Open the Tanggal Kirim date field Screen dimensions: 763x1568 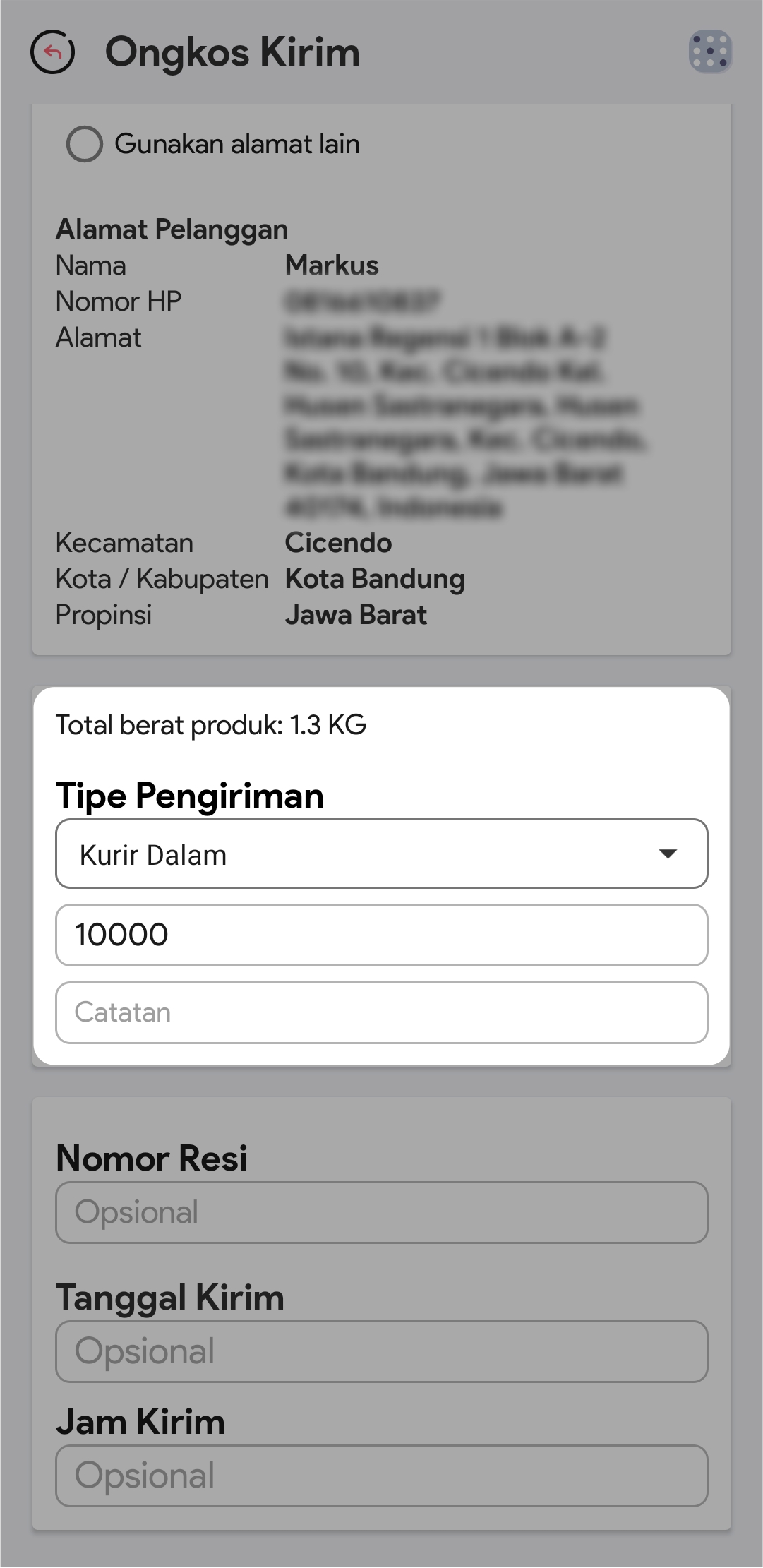pos(381,1351)
